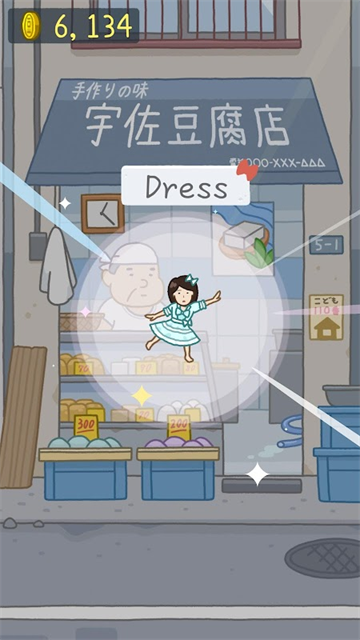Screen dimensions: 360x640
Task: Tap the girl in the Dress reward bubble
Action: [x=182, y=318]
